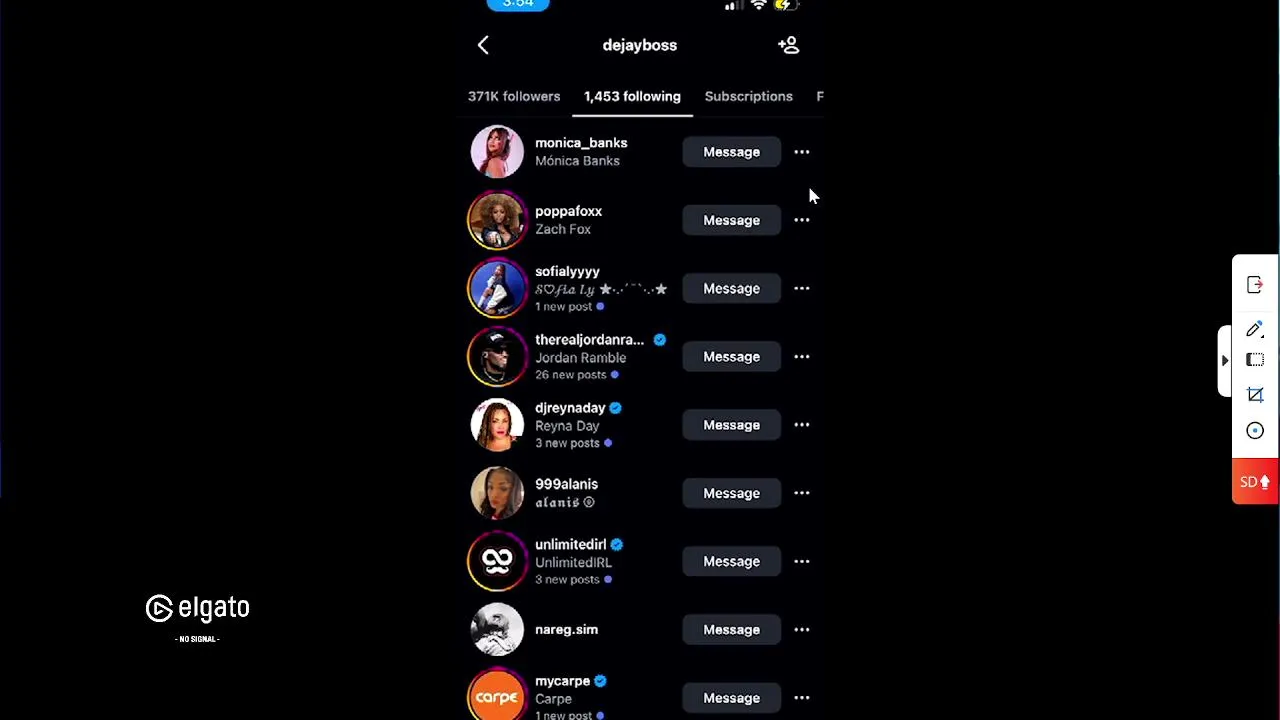Open the unlimitedirl profile
Image resolution: width=1280 pixels, height=720 pixels.
[570, 561]
